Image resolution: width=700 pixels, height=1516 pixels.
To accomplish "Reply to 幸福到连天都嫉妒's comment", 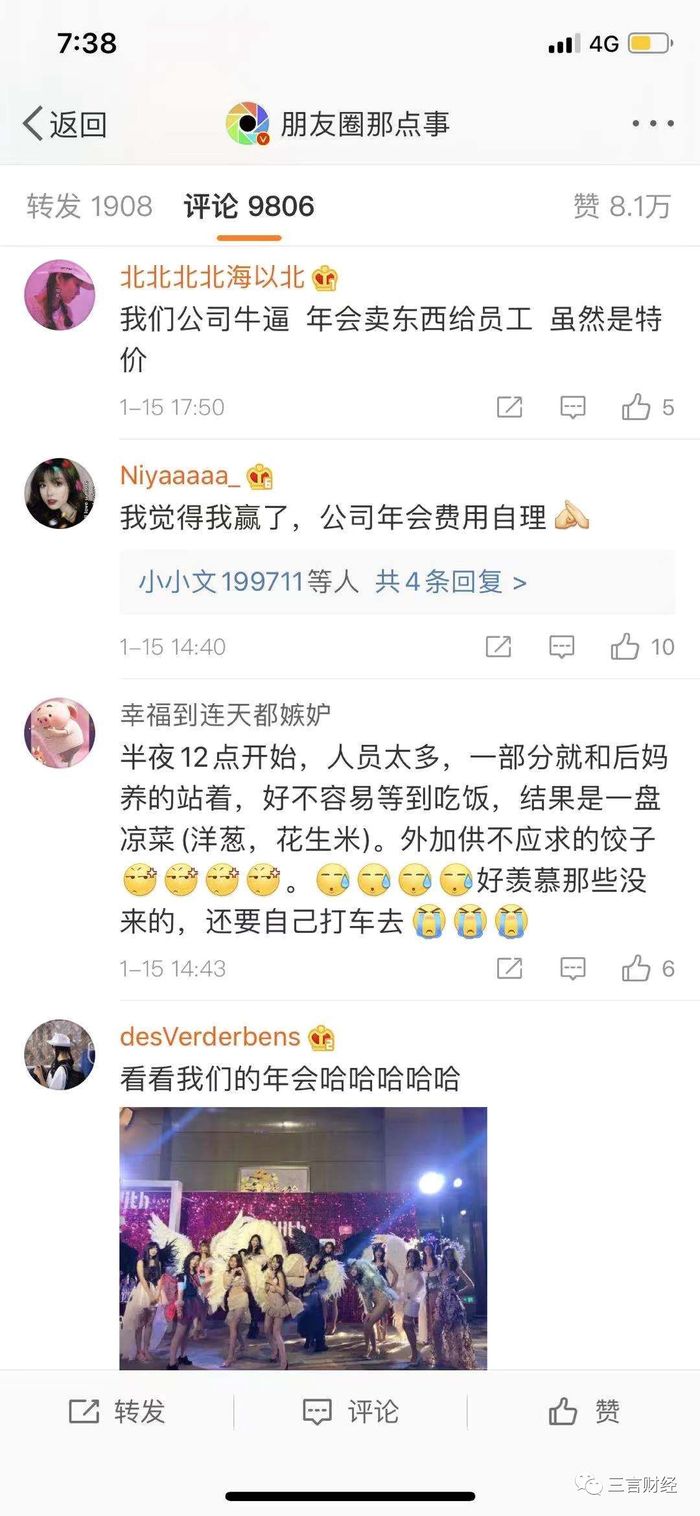I will pos(572,968).
